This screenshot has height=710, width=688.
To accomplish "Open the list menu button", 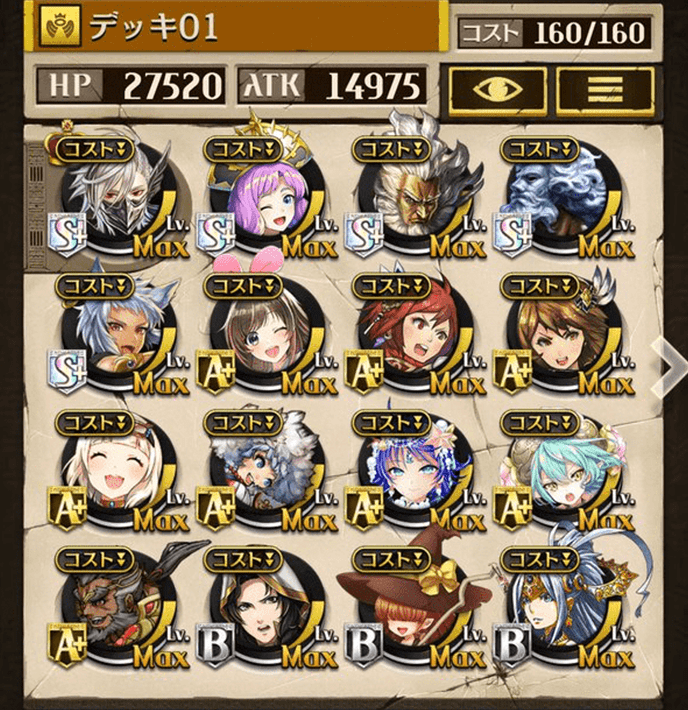I will click(x=604, y=87).
